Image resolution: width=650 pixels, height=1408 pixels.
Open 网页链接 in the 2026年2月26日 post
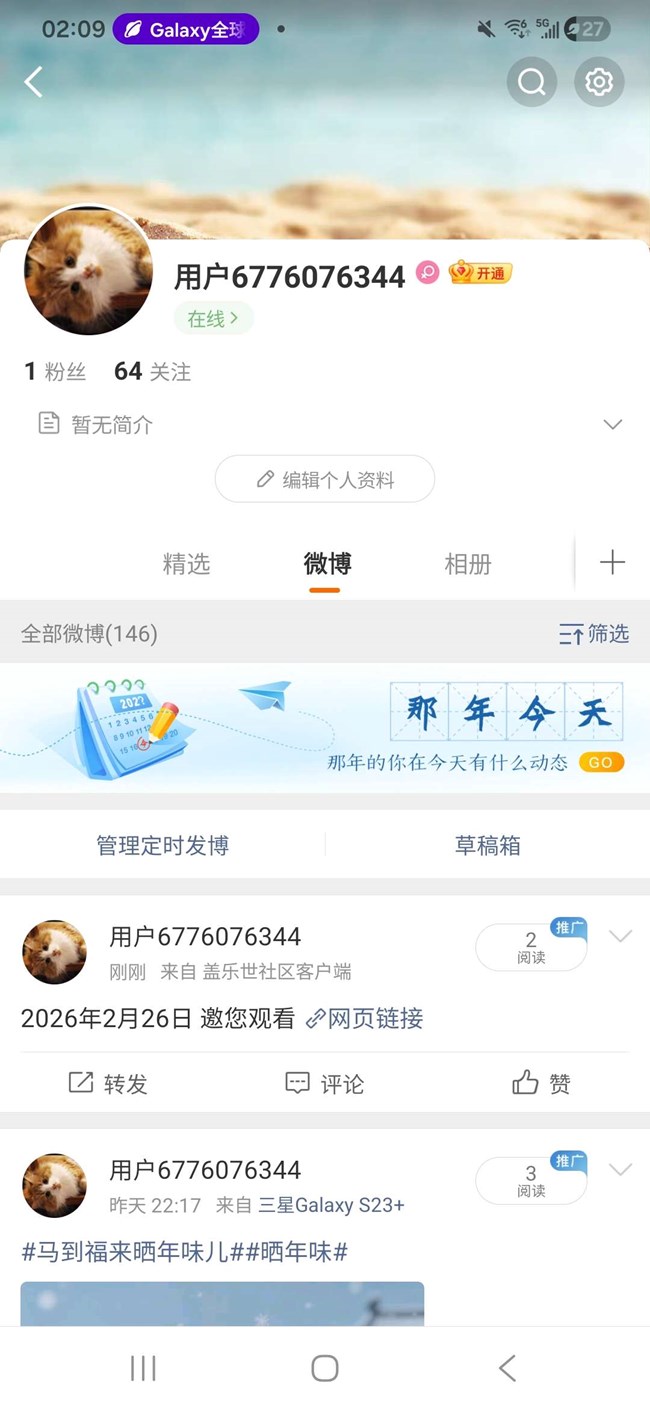pyautogui.click(x=365, y=1019)
